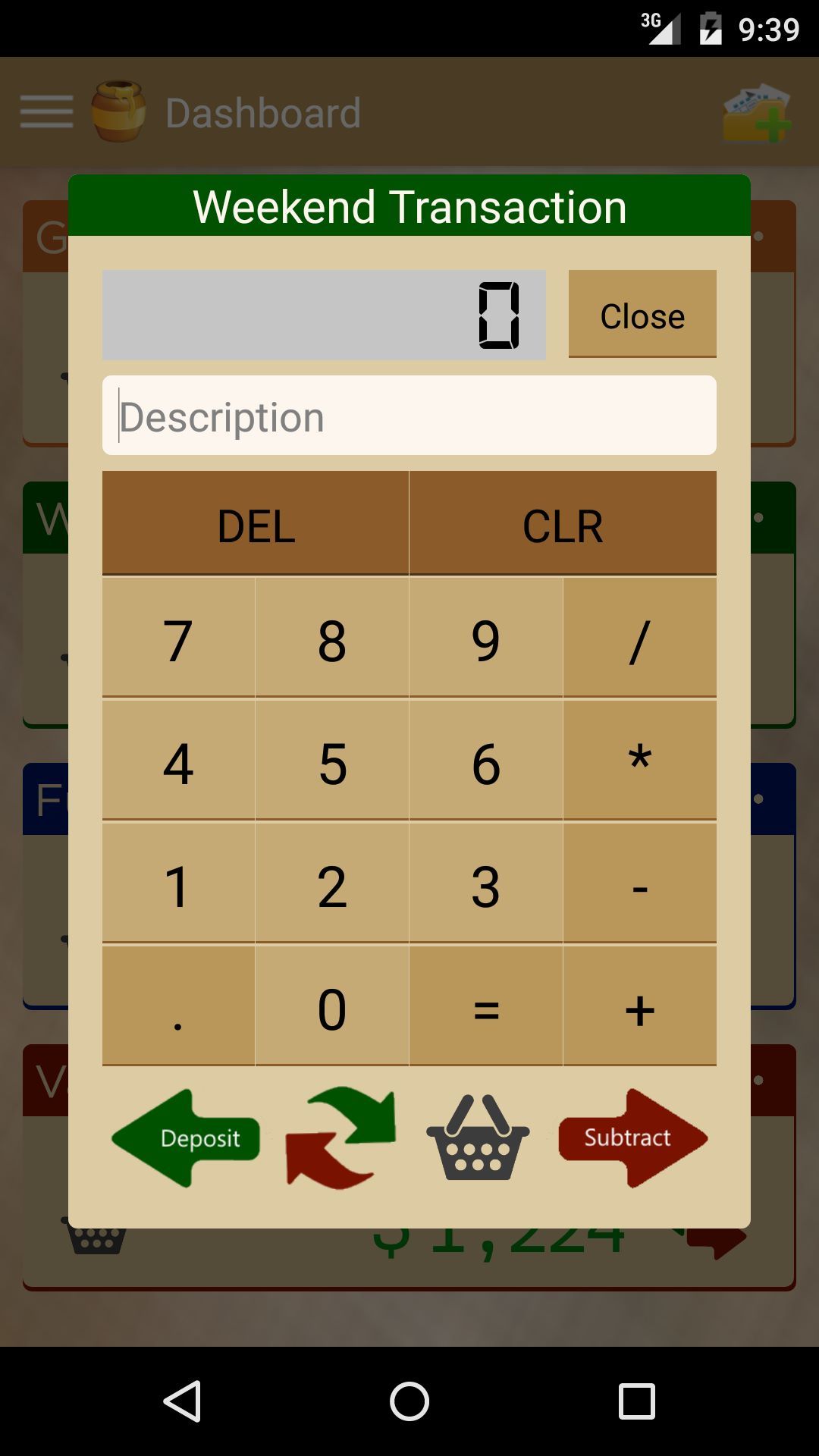Tap the divide operator key

click(x=640, y=638)
